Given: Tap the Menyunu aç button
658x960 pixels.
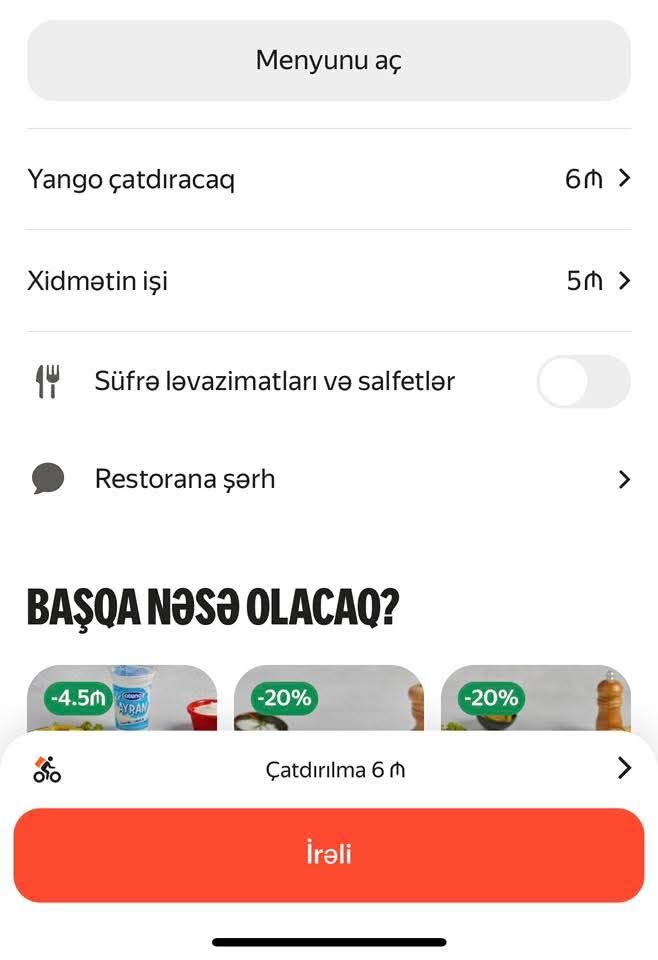Looking at the screenshot, I should (x=328, y=60).
